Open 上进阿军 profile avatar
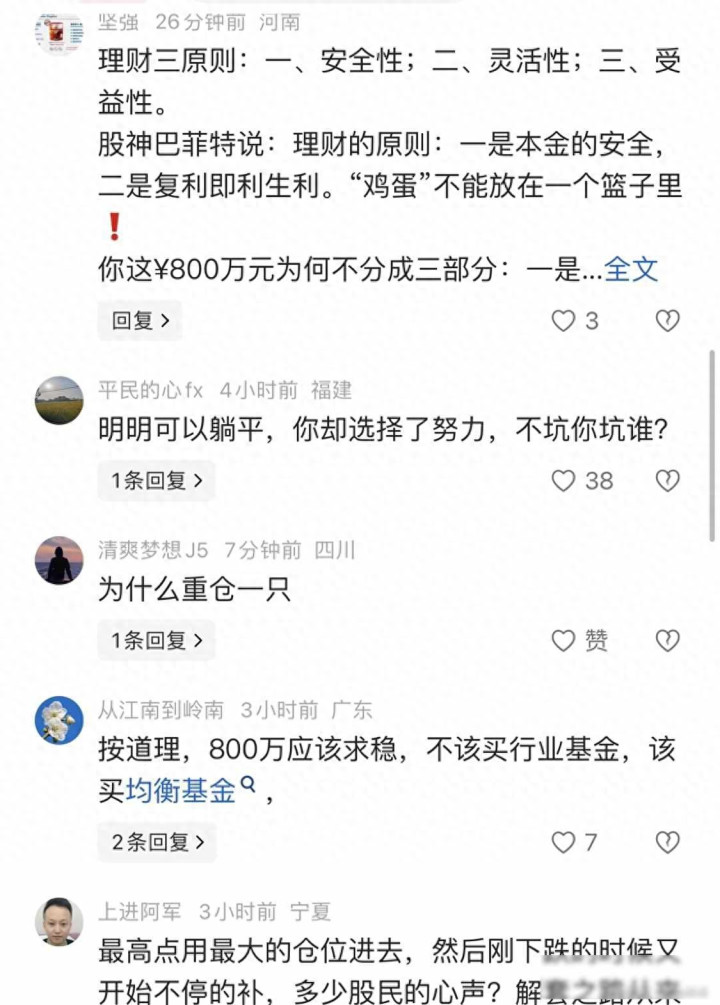Image resolution: width=720 pixels, height=1005 pixels. (x=59, y=921)
